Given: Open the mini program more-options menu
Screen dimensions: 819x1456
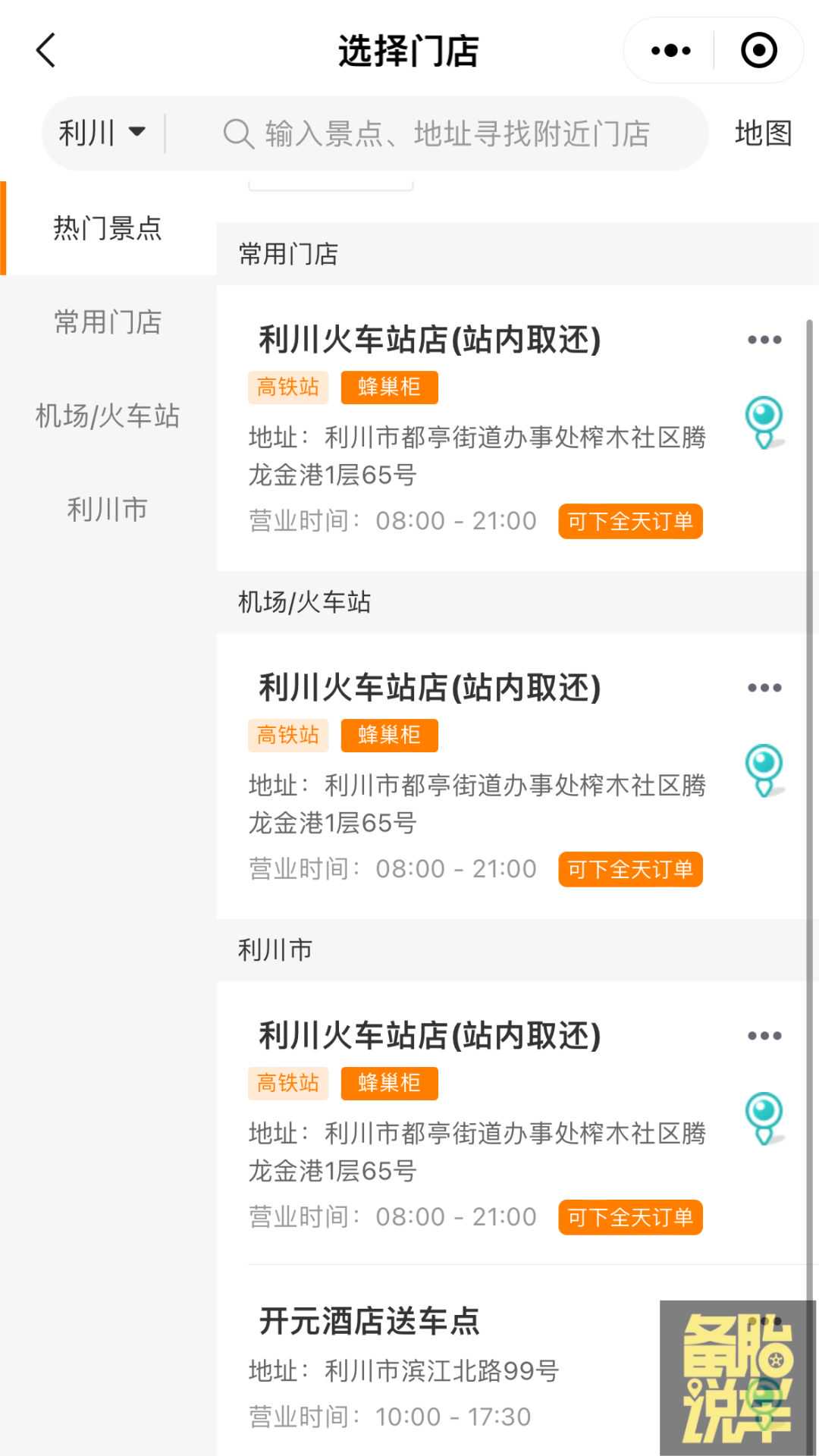Looking at the screenshot, I should point(671,51).
